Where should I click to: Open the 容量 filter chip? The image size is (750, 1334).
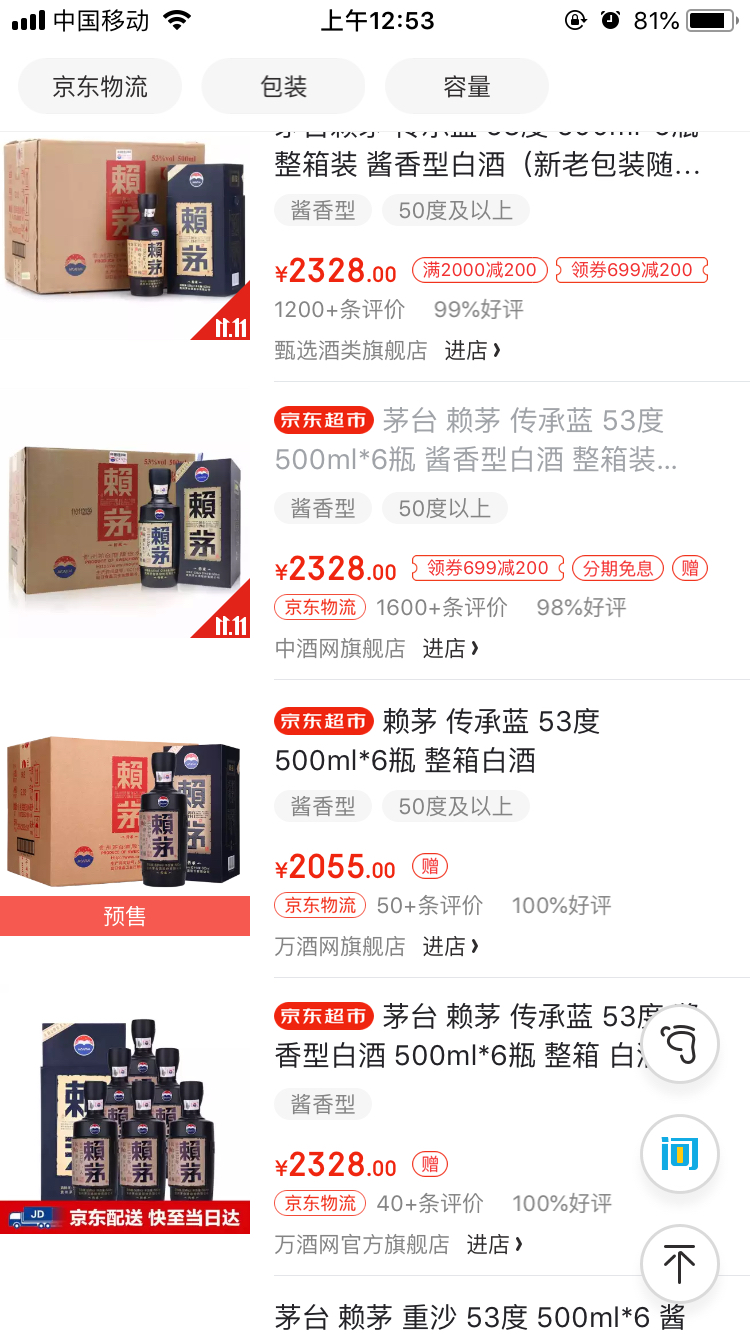466,87
